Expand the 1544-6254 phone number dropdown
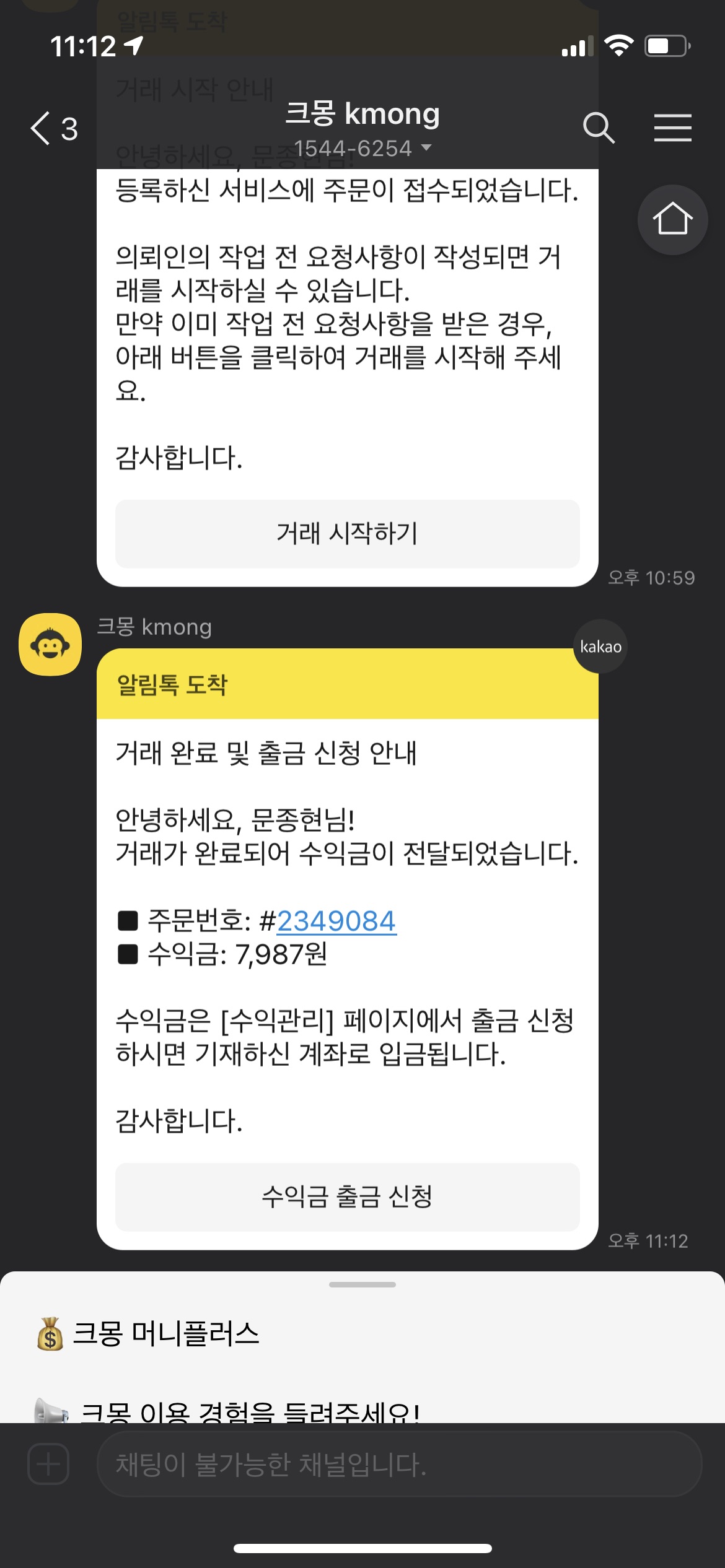Viewport: 725px width, 1568px height. tap(362, 149)
